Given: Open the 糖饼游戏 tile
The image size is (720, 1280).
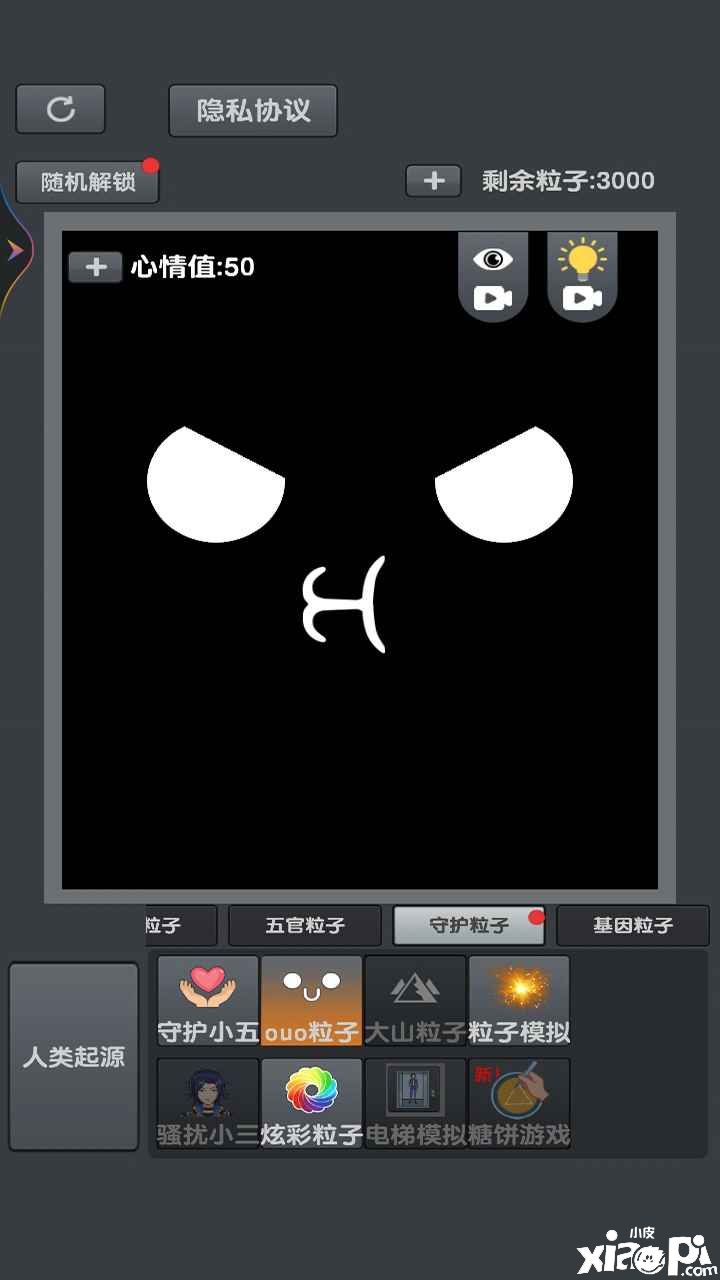Looking at the screenshot, I should pyautogui.click(x=519, y=1104).
